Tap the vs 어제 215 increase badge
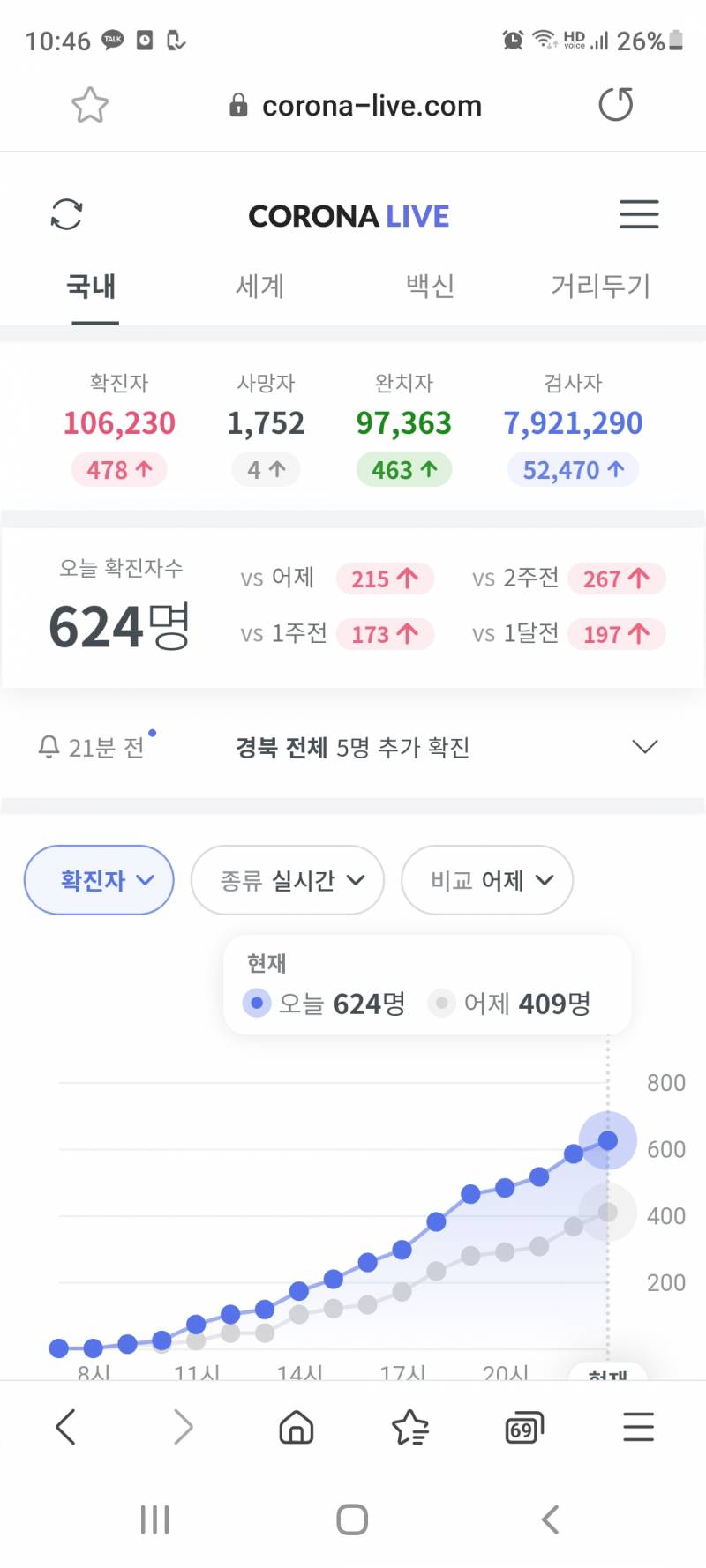 (385, 579)
